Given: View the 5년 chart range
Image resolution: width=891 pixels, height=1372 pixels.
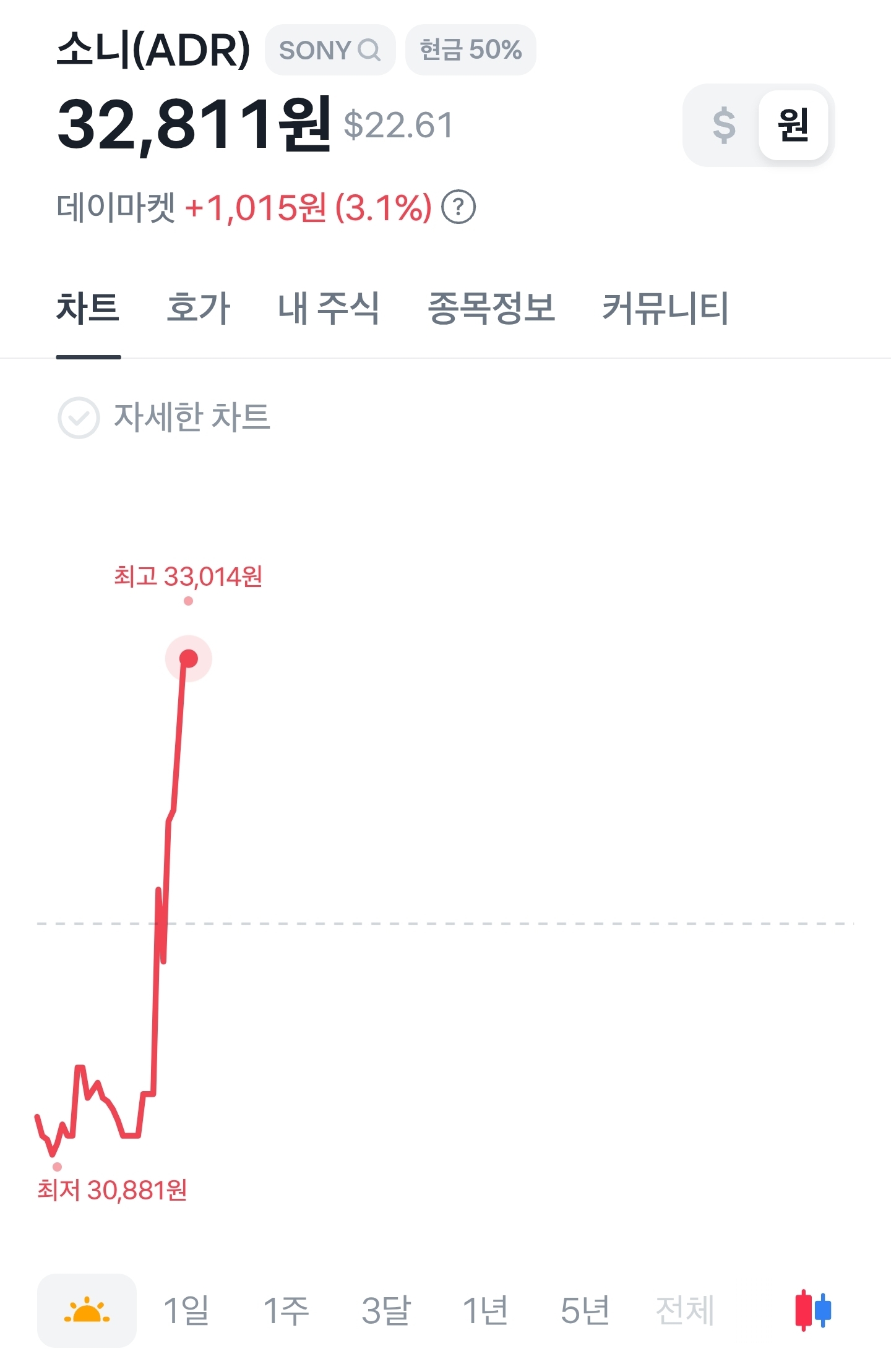Looking at the screenshot, I should click(x=585, y=1310).
